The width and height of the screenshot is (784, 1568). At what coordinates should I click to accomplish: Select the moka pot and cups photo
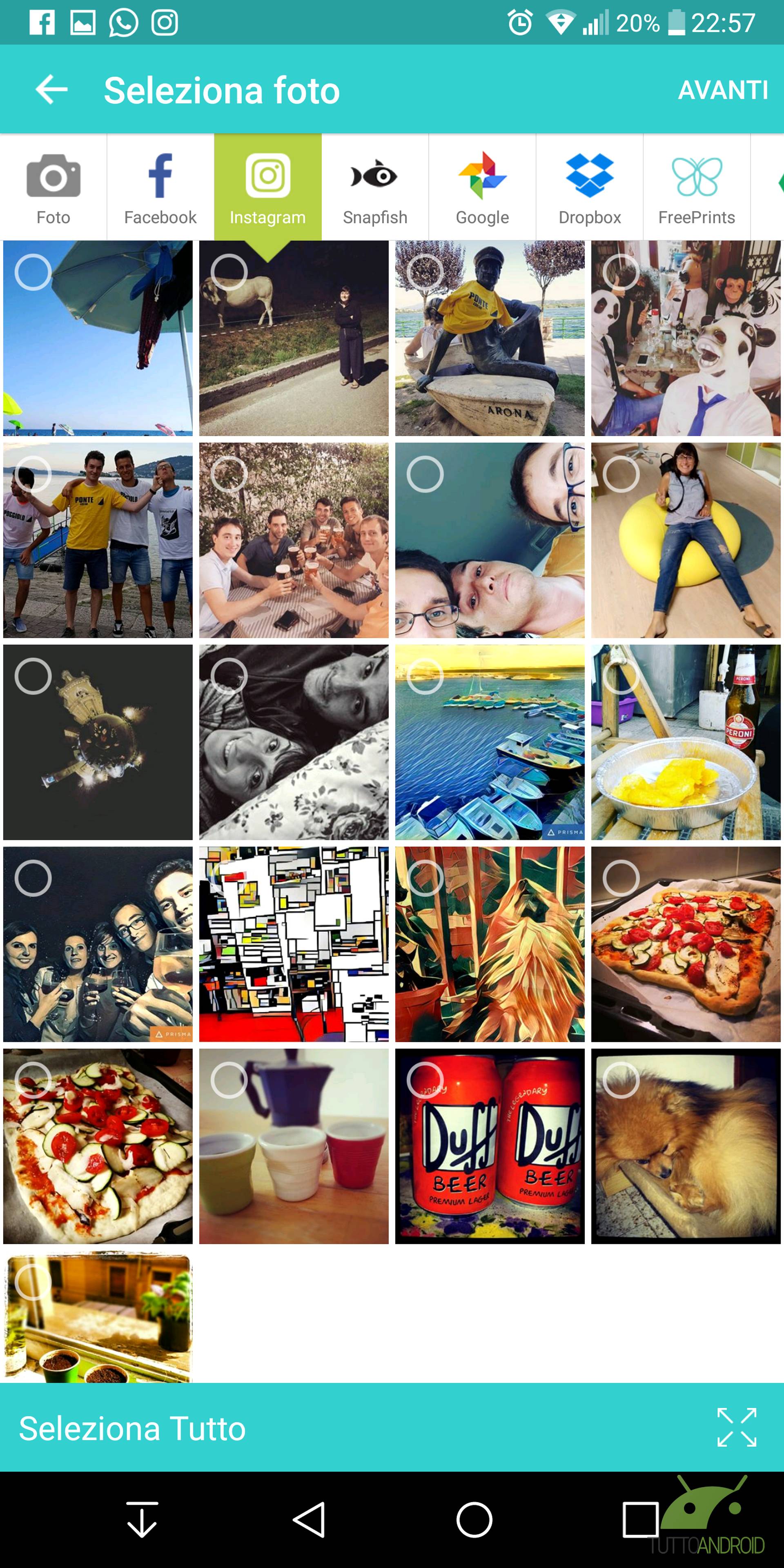tap(294, 1146)
